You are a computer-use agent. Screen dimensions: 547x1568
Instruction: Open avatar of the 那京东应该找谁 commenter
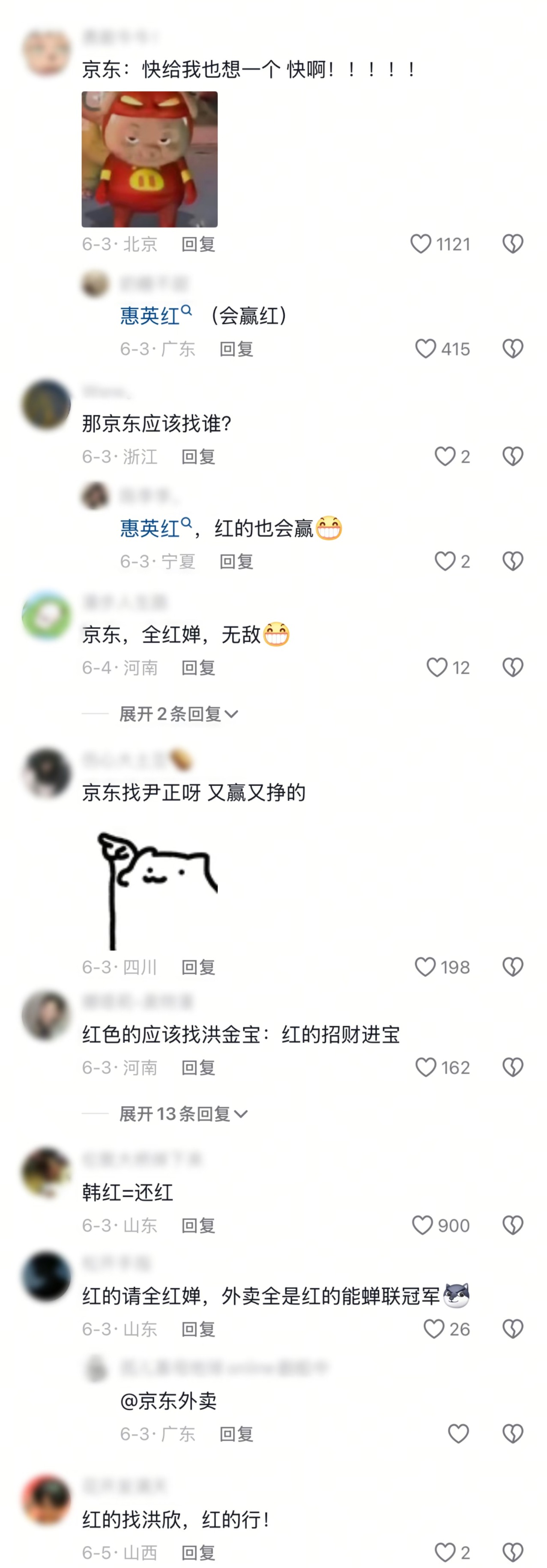coord(46,405)
